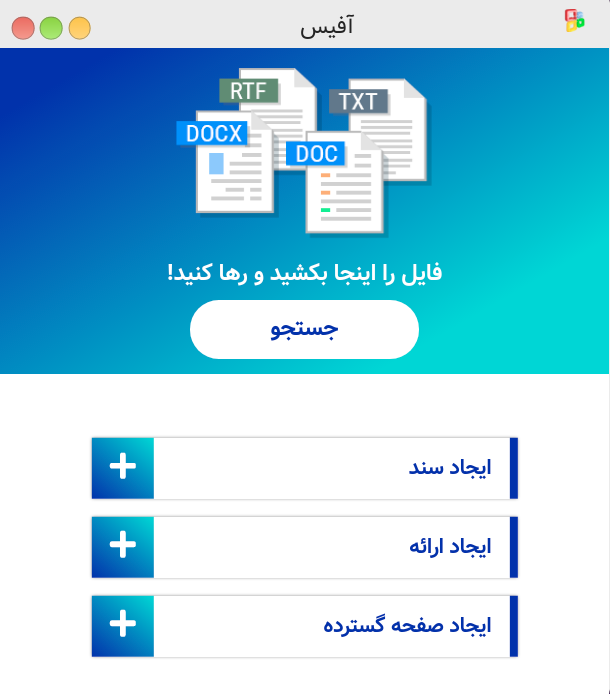The width and height of the screenshot is (610, 694).
Task: Maximize the window with the green button
Action: click(x=51, y=28)
